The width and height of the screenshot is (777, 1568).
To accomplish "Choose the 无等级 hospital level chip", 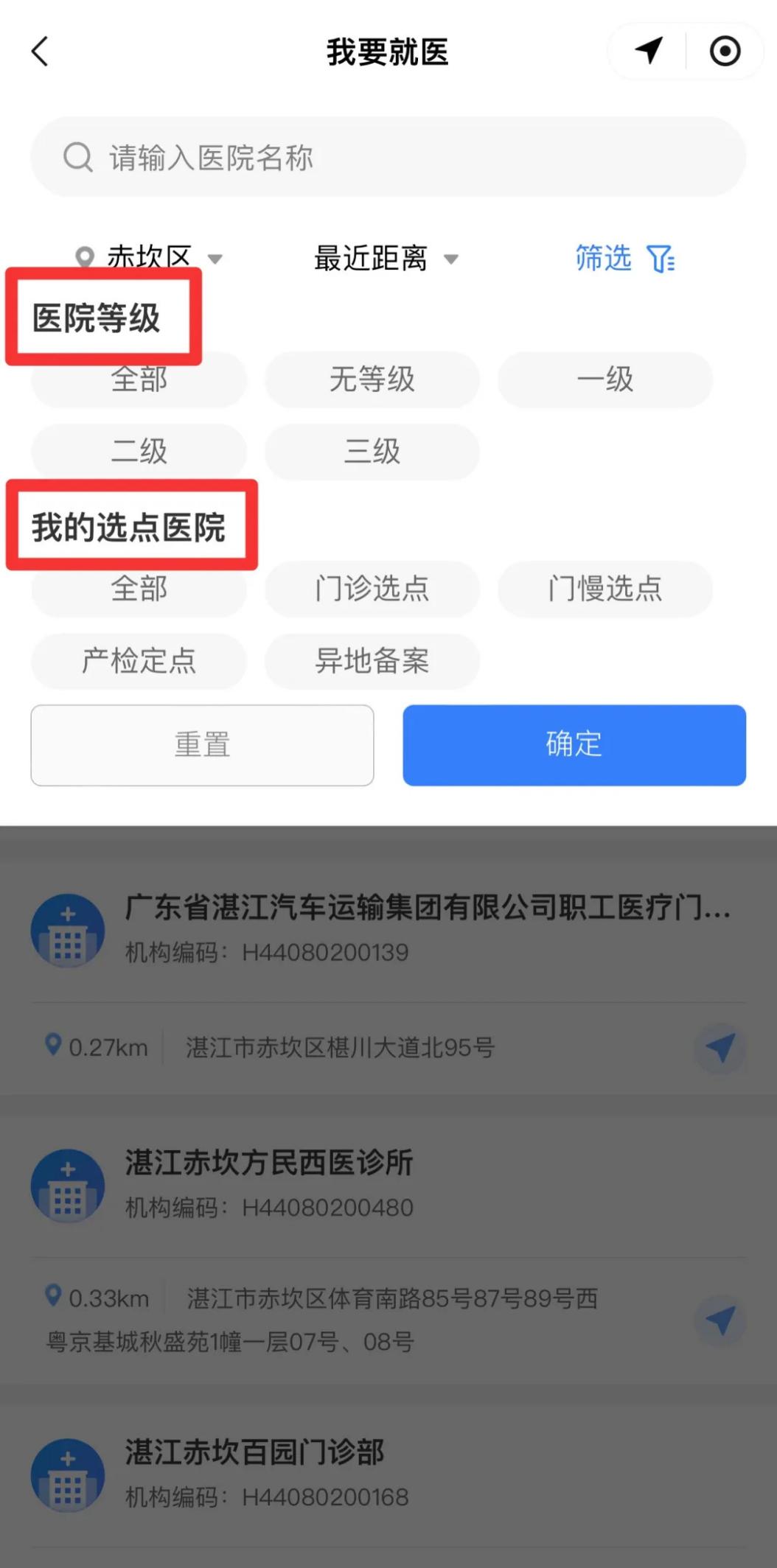I will 372,379.
